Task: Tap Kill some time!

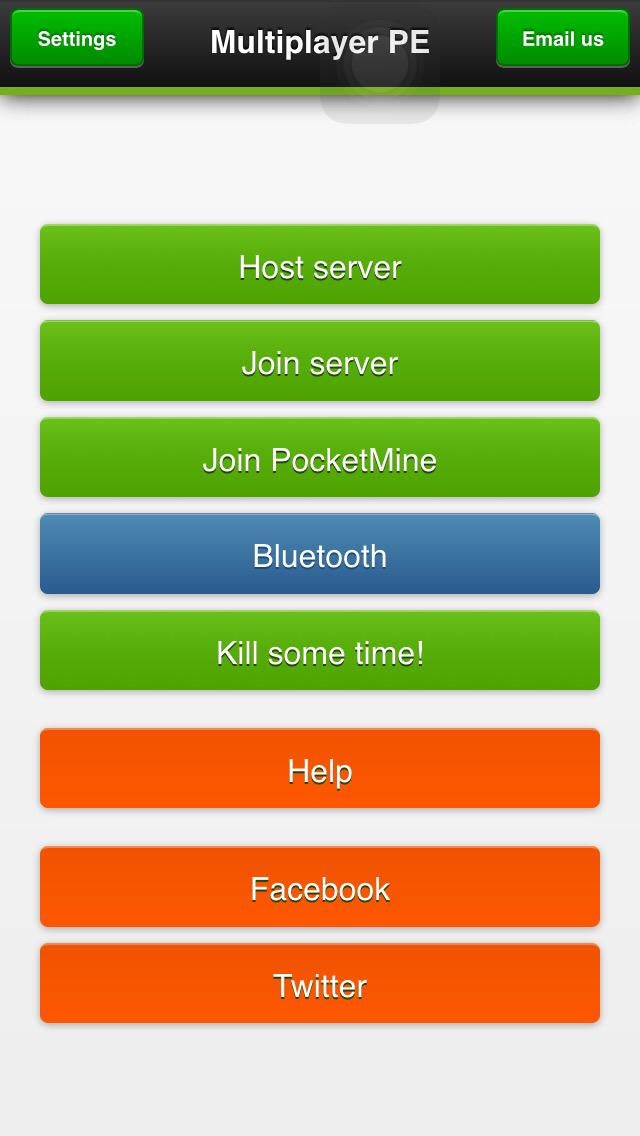Action: tap(320, 651)
